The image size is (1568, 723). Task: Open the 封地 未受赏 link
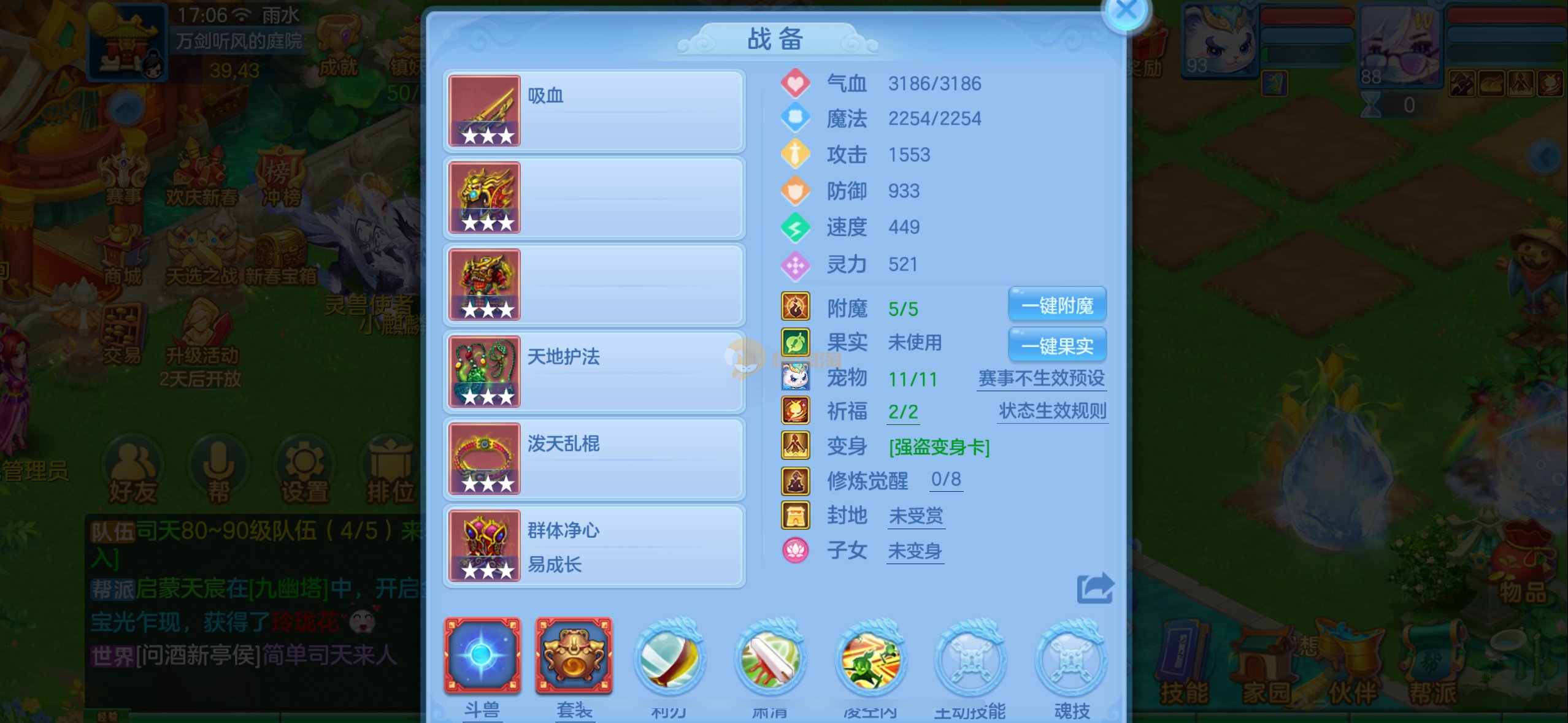[916, 516]
